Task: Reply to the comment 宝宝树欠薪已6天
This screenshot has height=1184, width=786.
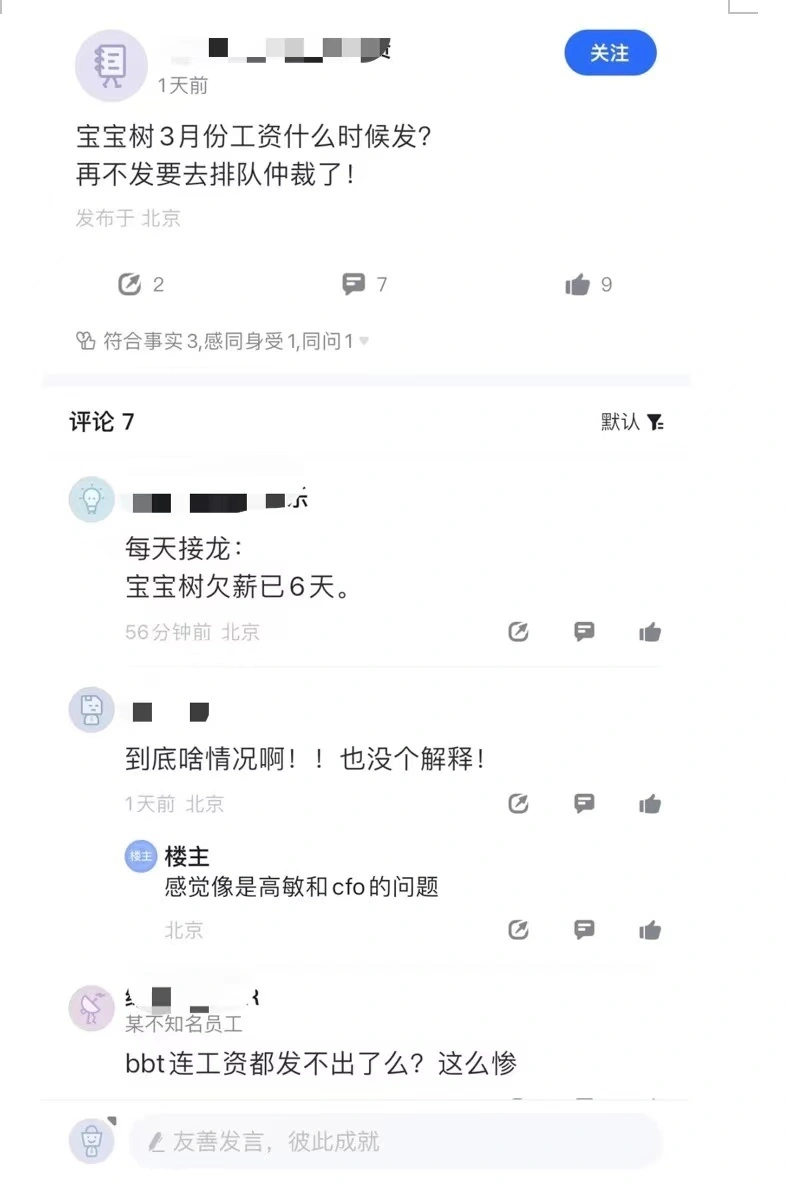Action: (x=584, y=632)
